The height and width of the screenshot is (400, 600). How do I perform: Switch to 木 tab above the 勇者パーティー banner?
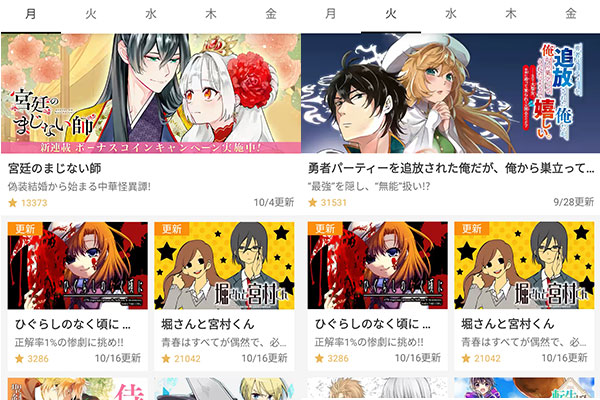[x=510, y=14]
